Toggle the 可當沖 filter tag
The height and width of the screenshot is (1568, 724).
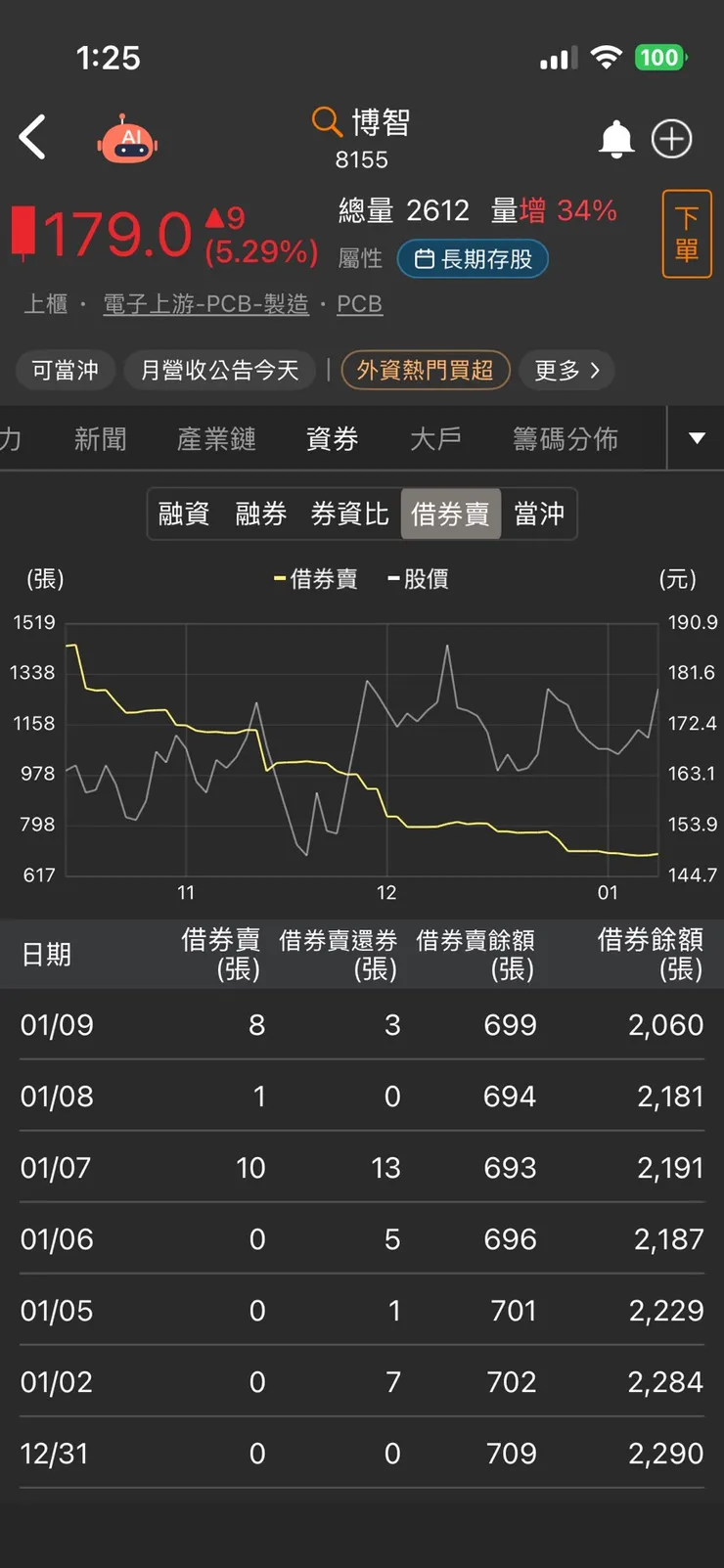[65, 370]
